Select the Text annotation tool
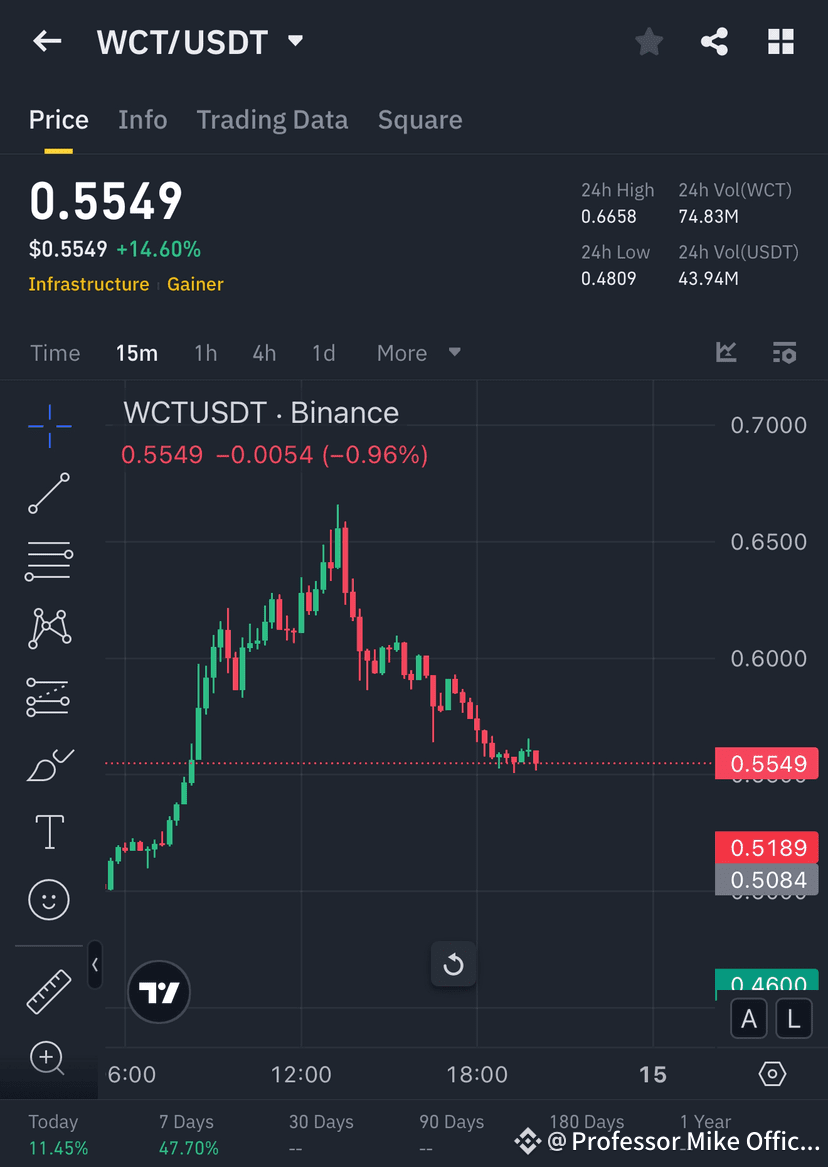 point(48,831)
